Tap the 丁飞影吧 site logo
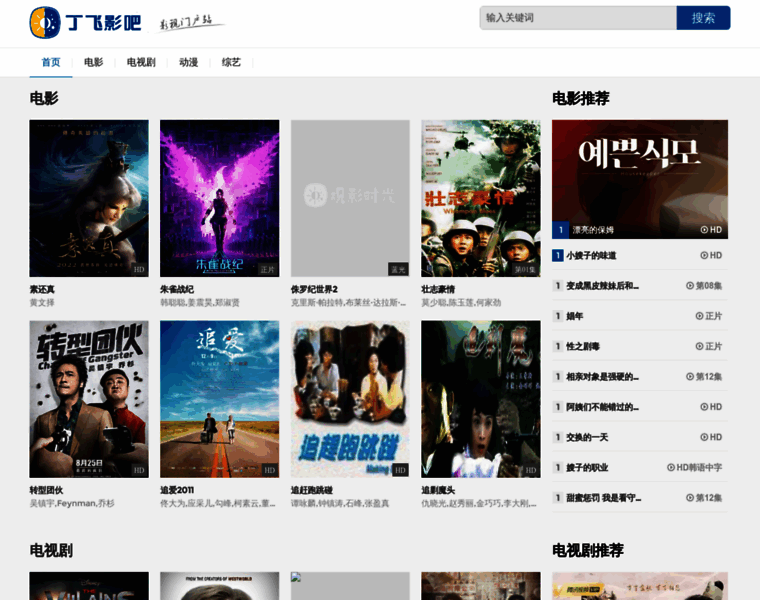 [x=86, y=22]
